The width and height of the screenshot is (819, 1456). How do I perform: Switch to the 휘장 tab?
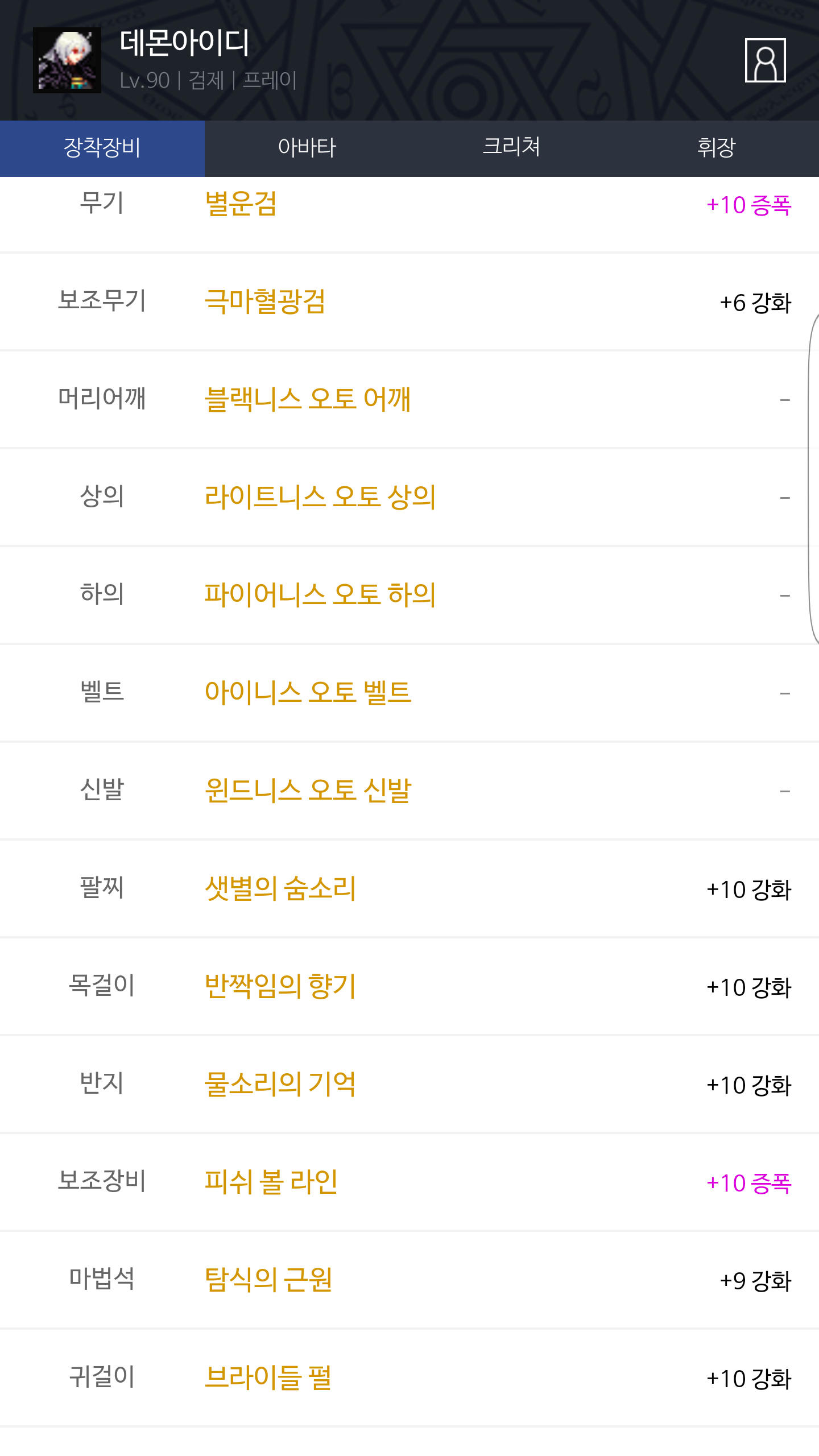(x=717, y=148)
